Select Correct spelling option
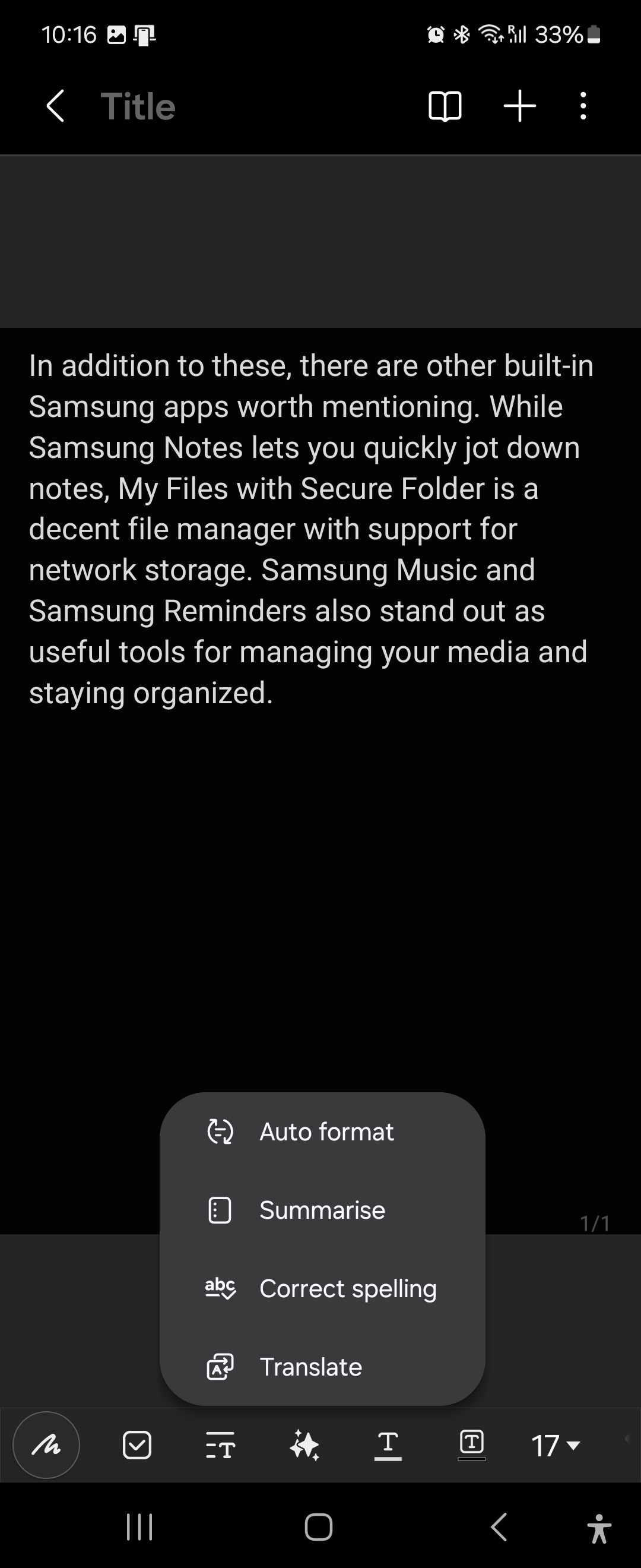 [x=347, y=1288]
